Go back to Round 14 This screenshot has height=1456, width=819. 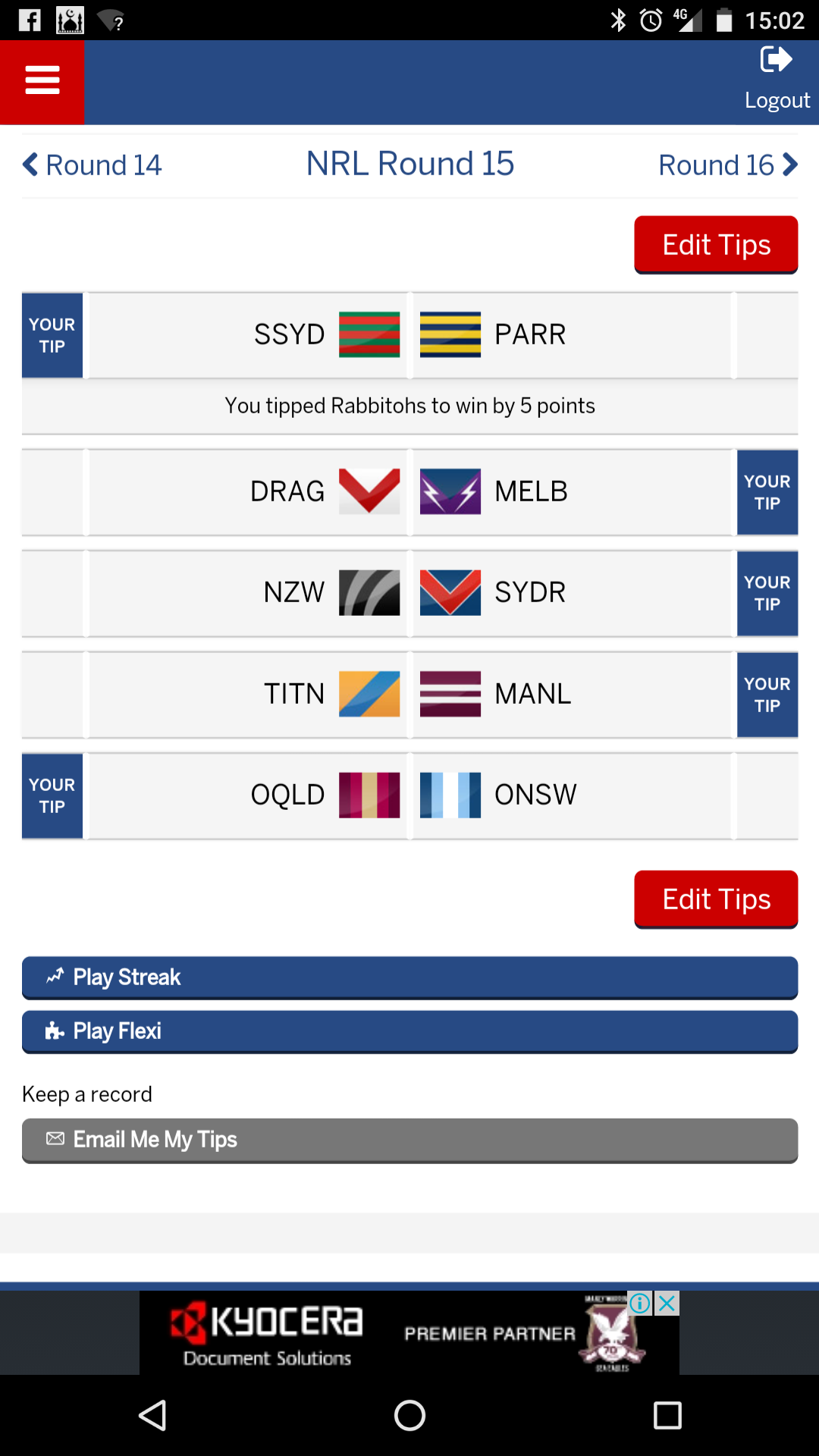pyautogui.click(x=92, y=165)
